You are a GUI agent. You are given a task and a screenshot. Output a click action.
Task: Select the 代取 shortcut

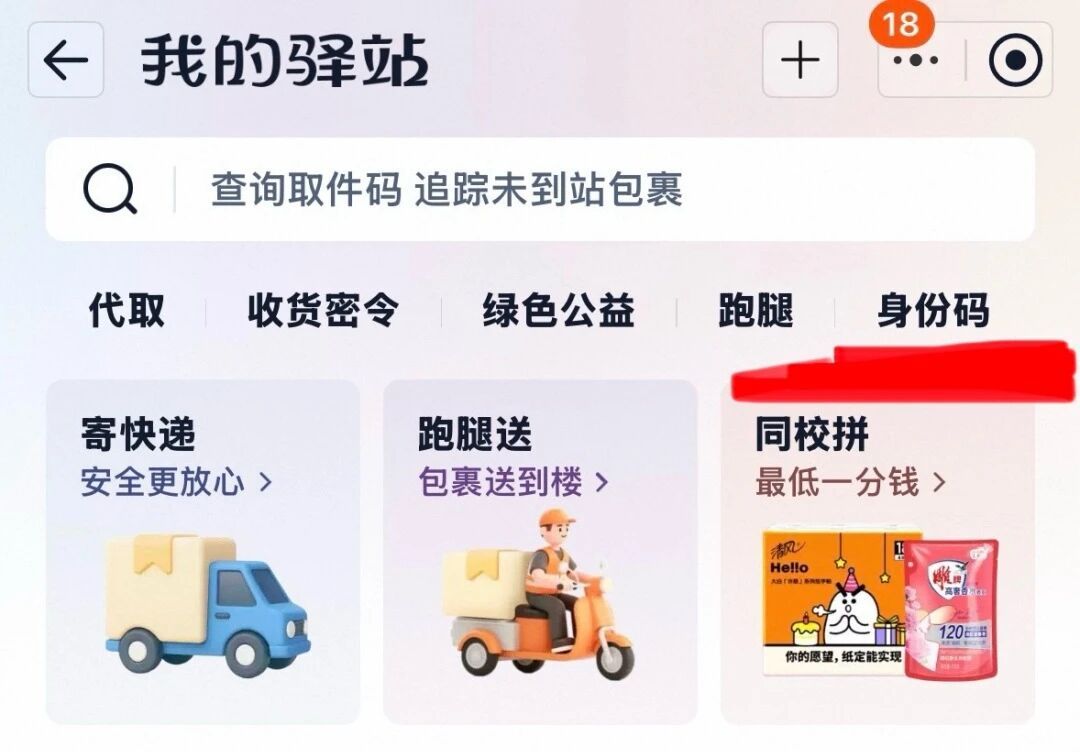[127, 311]
